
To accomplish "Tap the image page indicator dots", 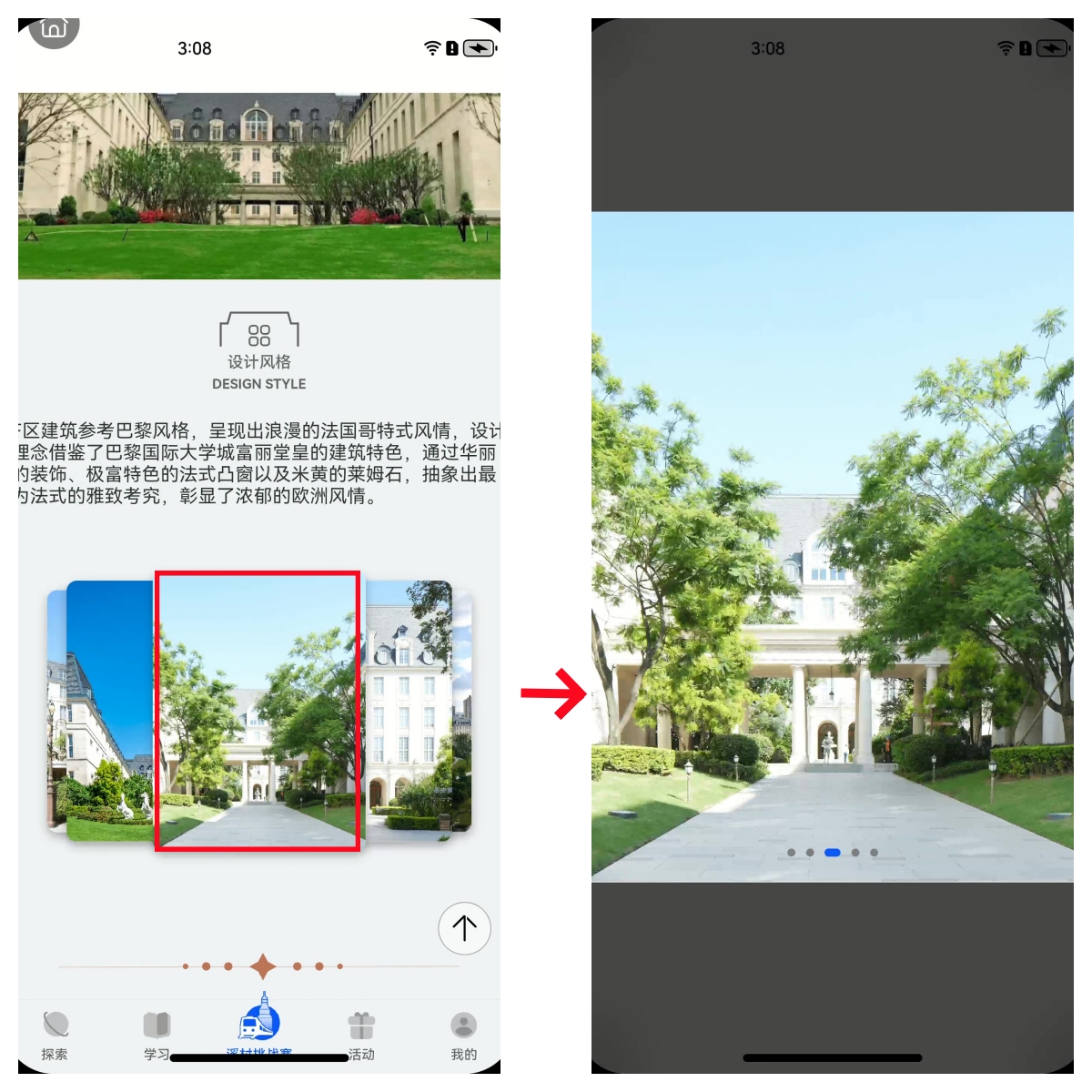I will [832, 853].
